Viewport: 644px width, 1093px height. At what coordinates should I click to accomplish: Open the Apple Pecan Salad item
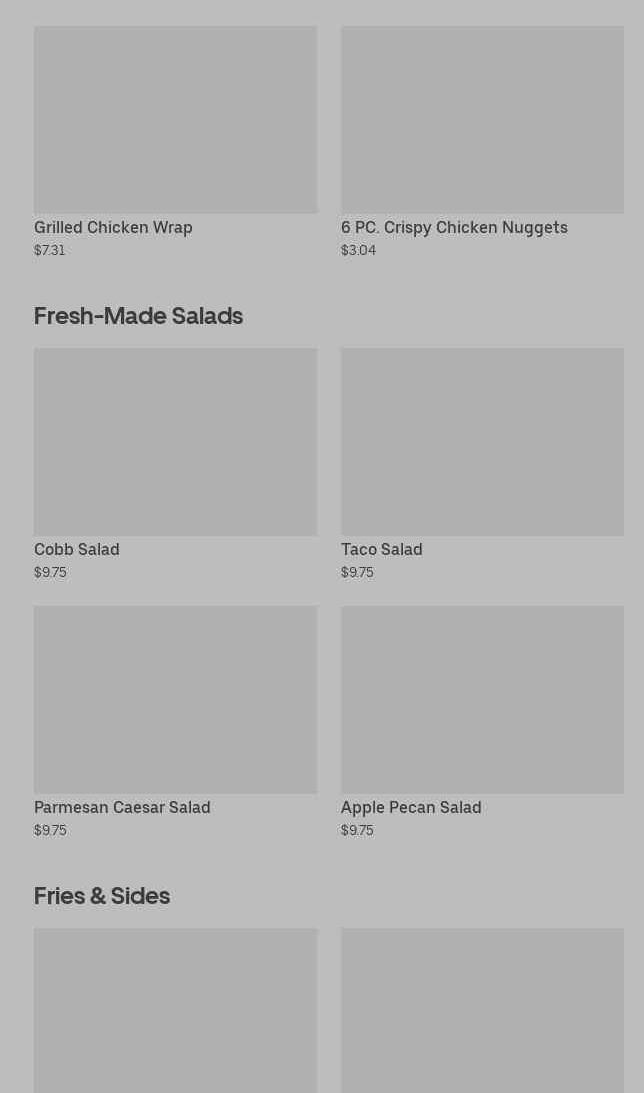pos(482,722)
